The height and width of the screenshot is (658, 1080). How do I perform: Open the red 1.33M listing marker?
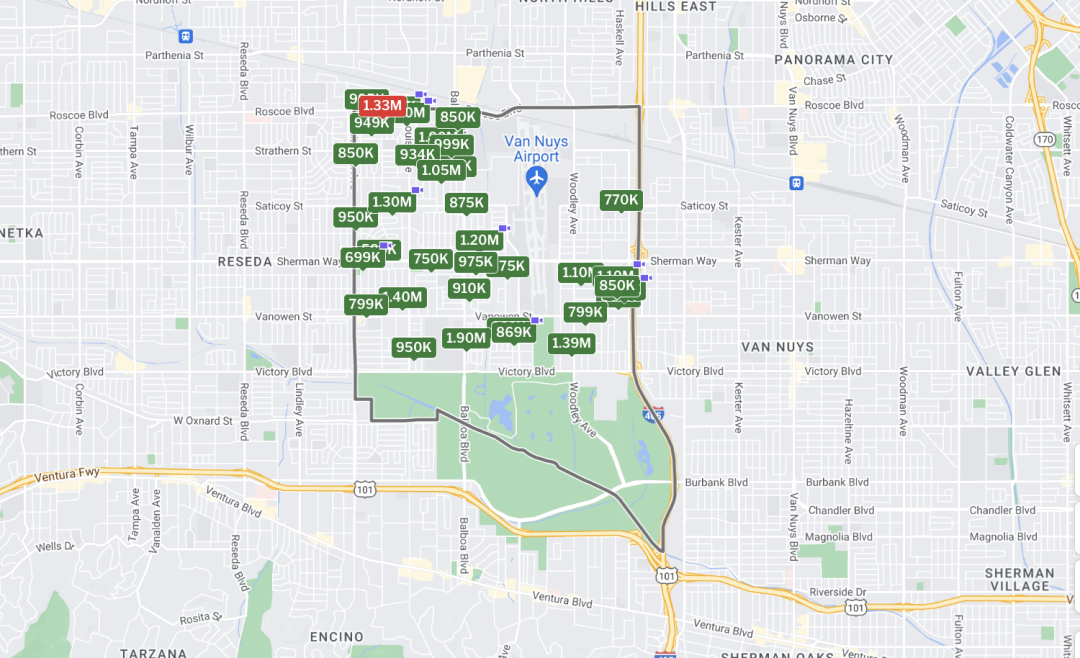coord(382,105)
